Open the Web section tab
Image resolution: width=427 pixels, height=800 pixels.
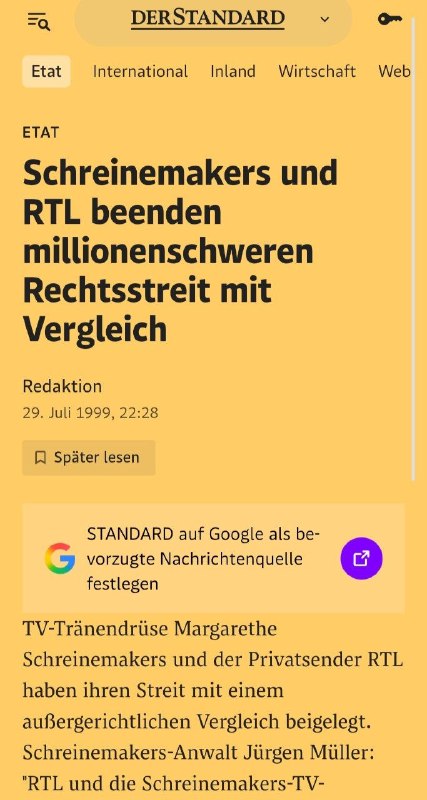click(394, 71)
